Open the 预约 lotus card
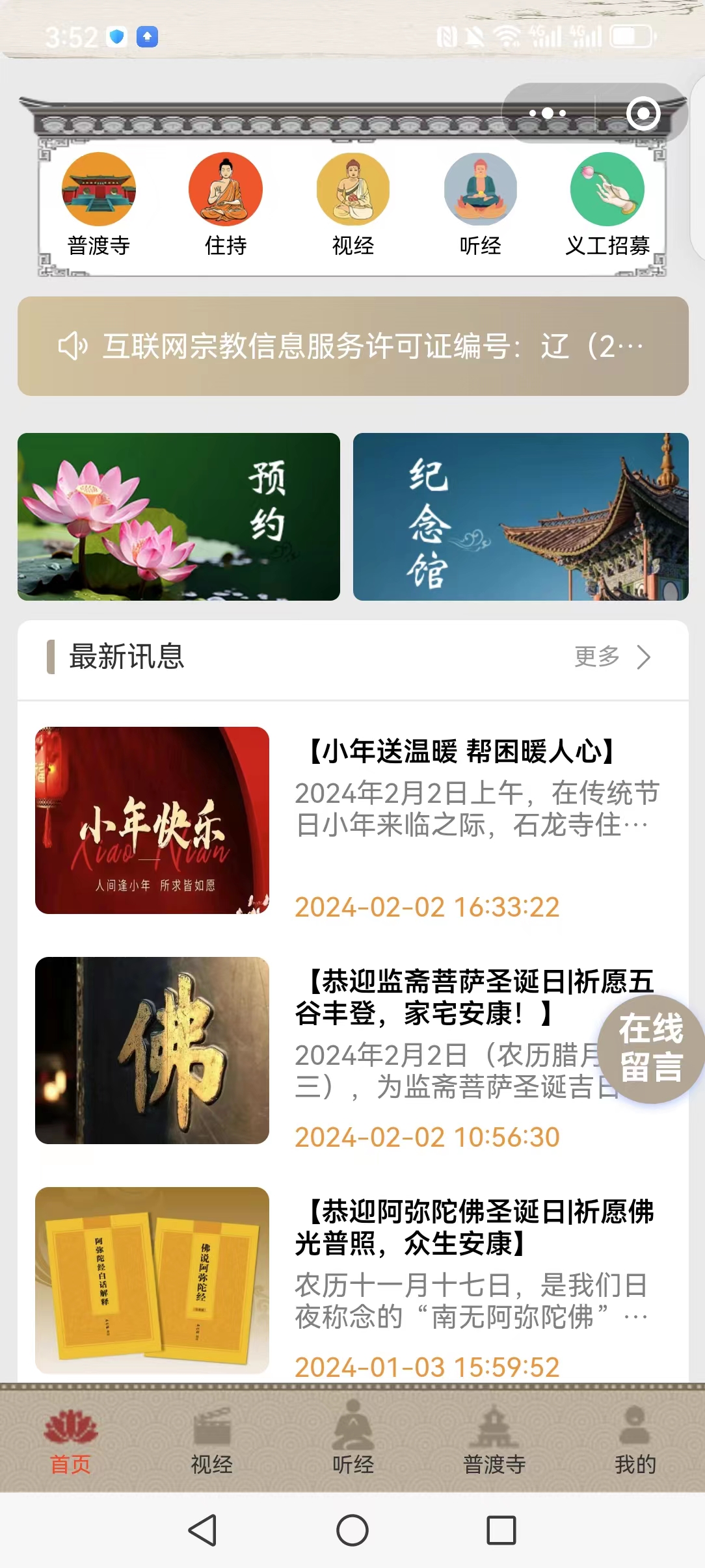The image size is (705, 1568). pos(179,517)
